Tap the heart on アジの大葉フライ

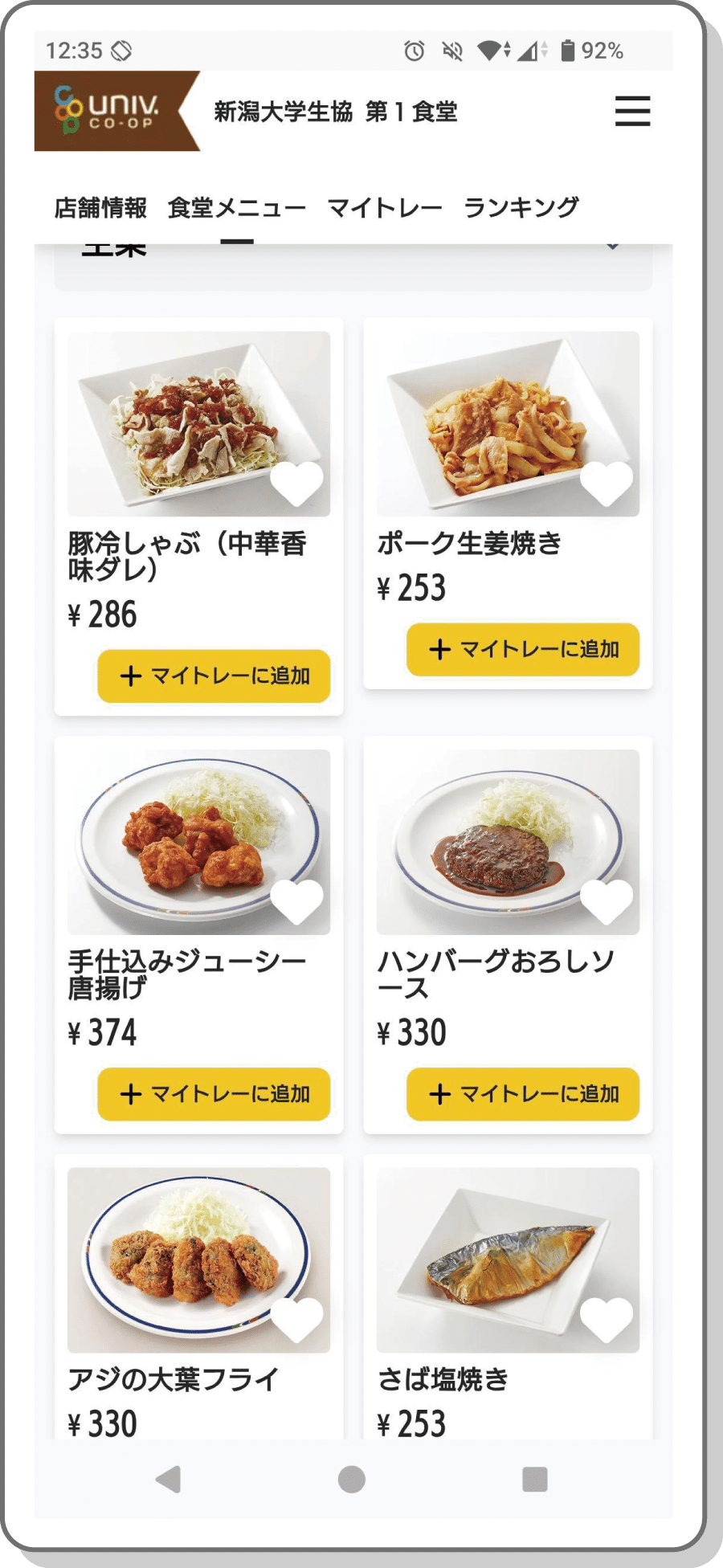tap(296, 1318)
